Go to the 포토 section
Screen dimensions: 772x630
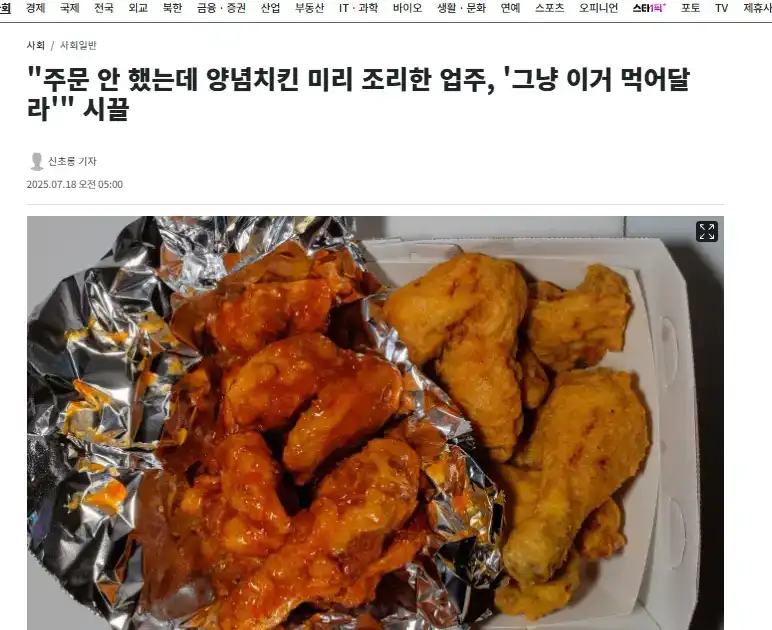(x=690, y=8)
